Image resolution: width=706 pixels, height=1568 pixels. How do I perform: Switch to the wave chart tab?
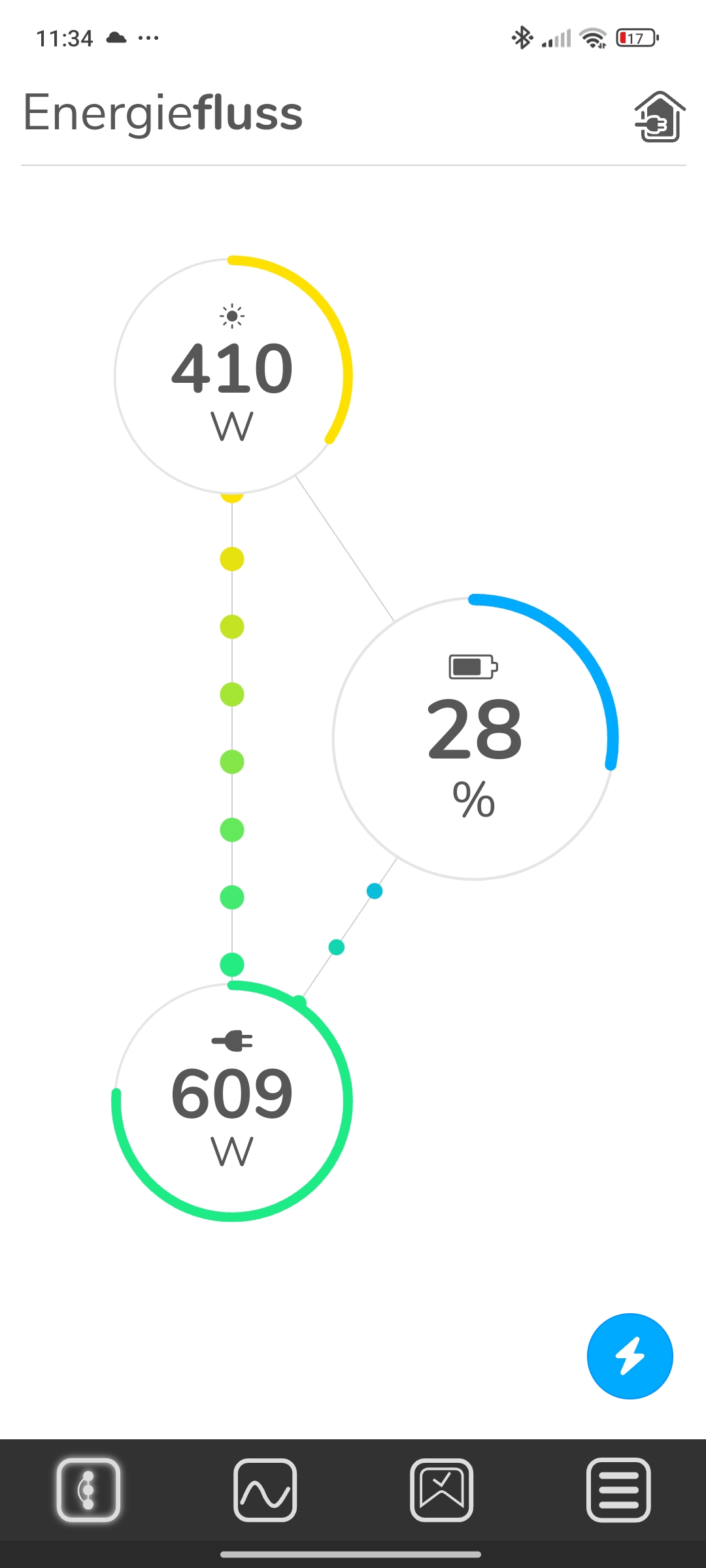pos(265,1490)
